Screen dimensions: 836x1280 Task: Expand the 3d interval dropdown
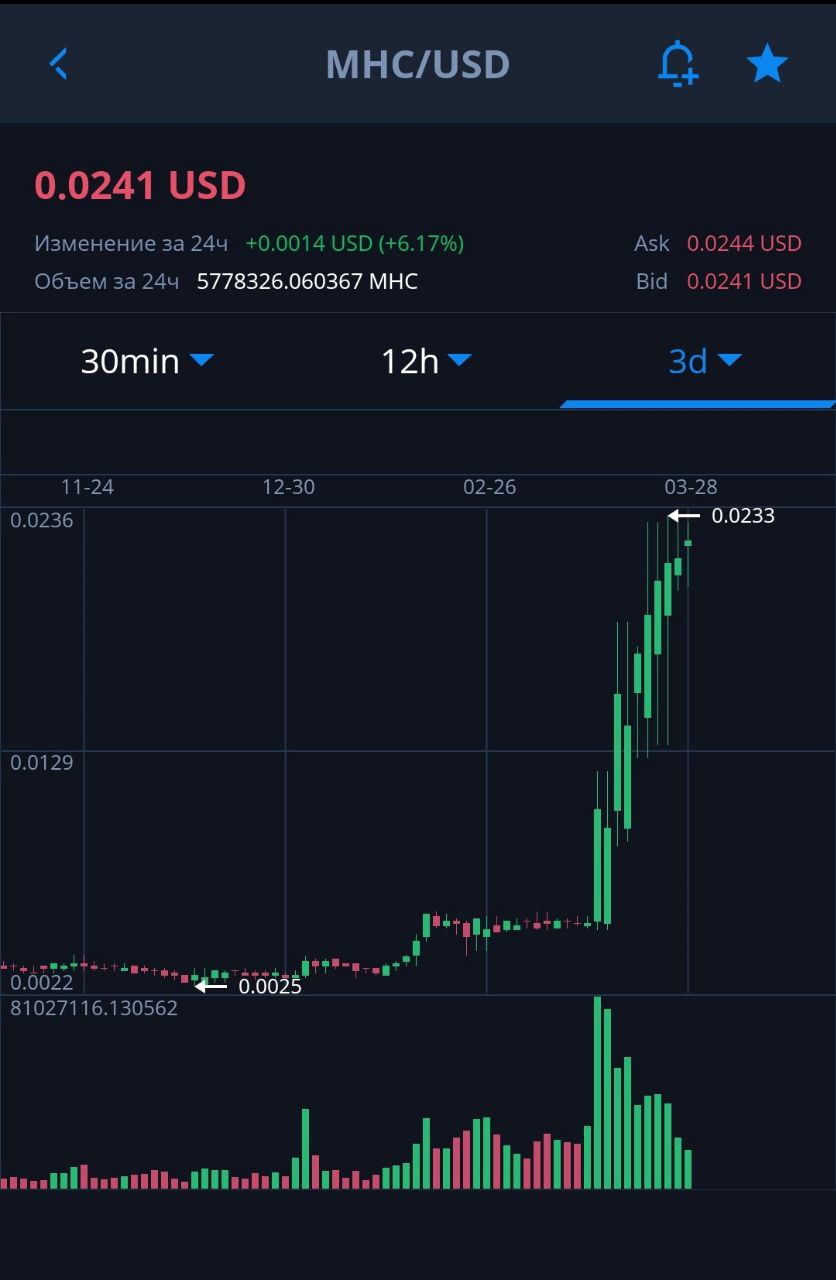(x=704, y=361)
